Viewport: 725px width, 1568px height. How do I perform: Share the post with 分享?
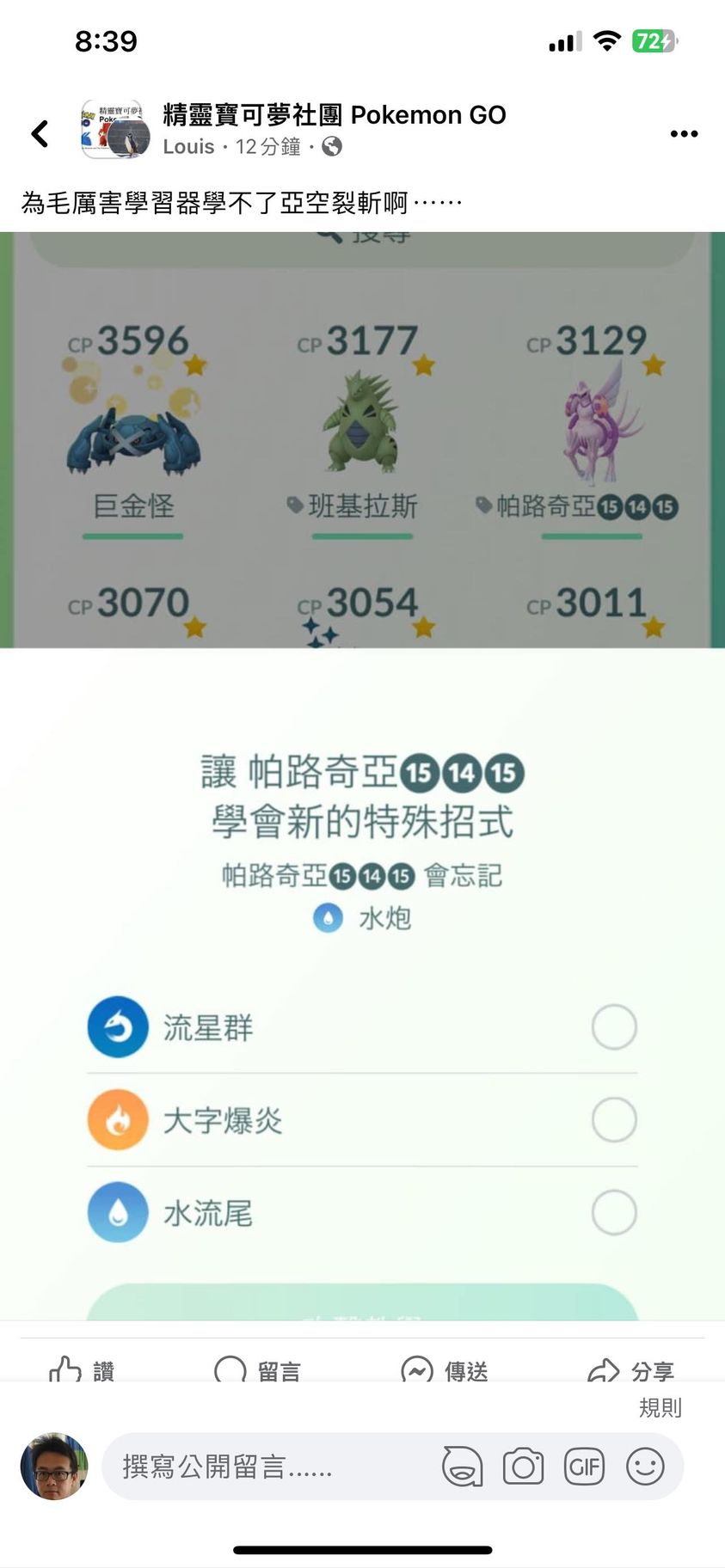tap(630, 1369)
